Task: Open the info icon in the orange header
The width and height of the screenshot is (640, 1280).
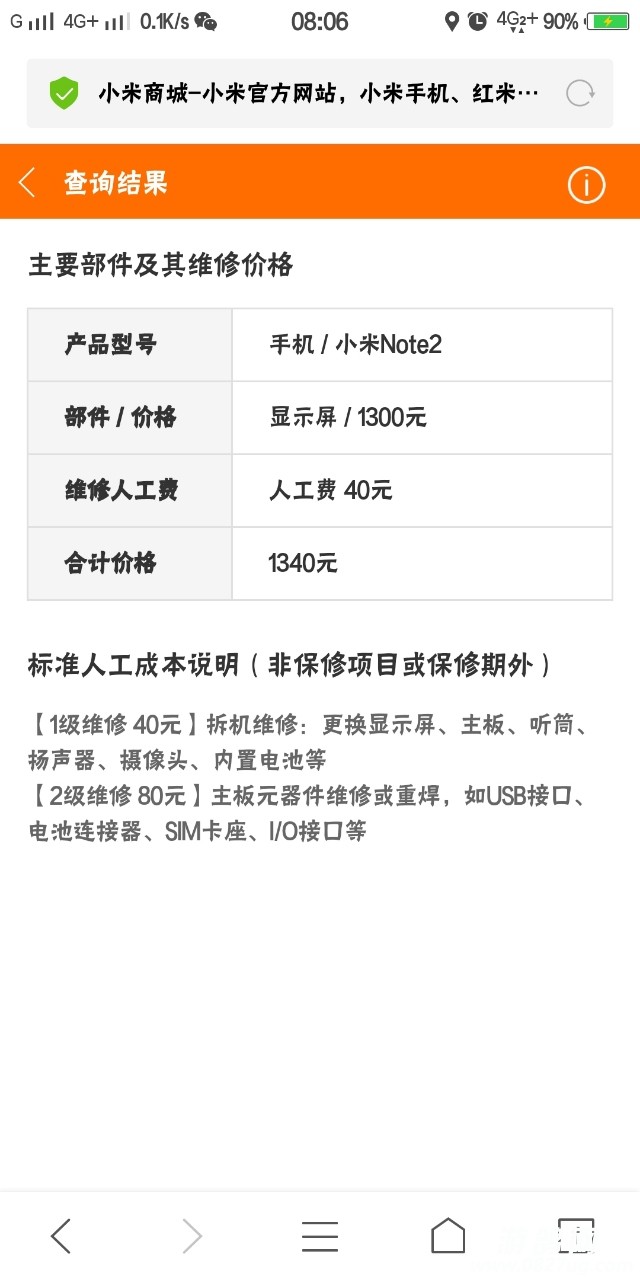Action: 586,184
